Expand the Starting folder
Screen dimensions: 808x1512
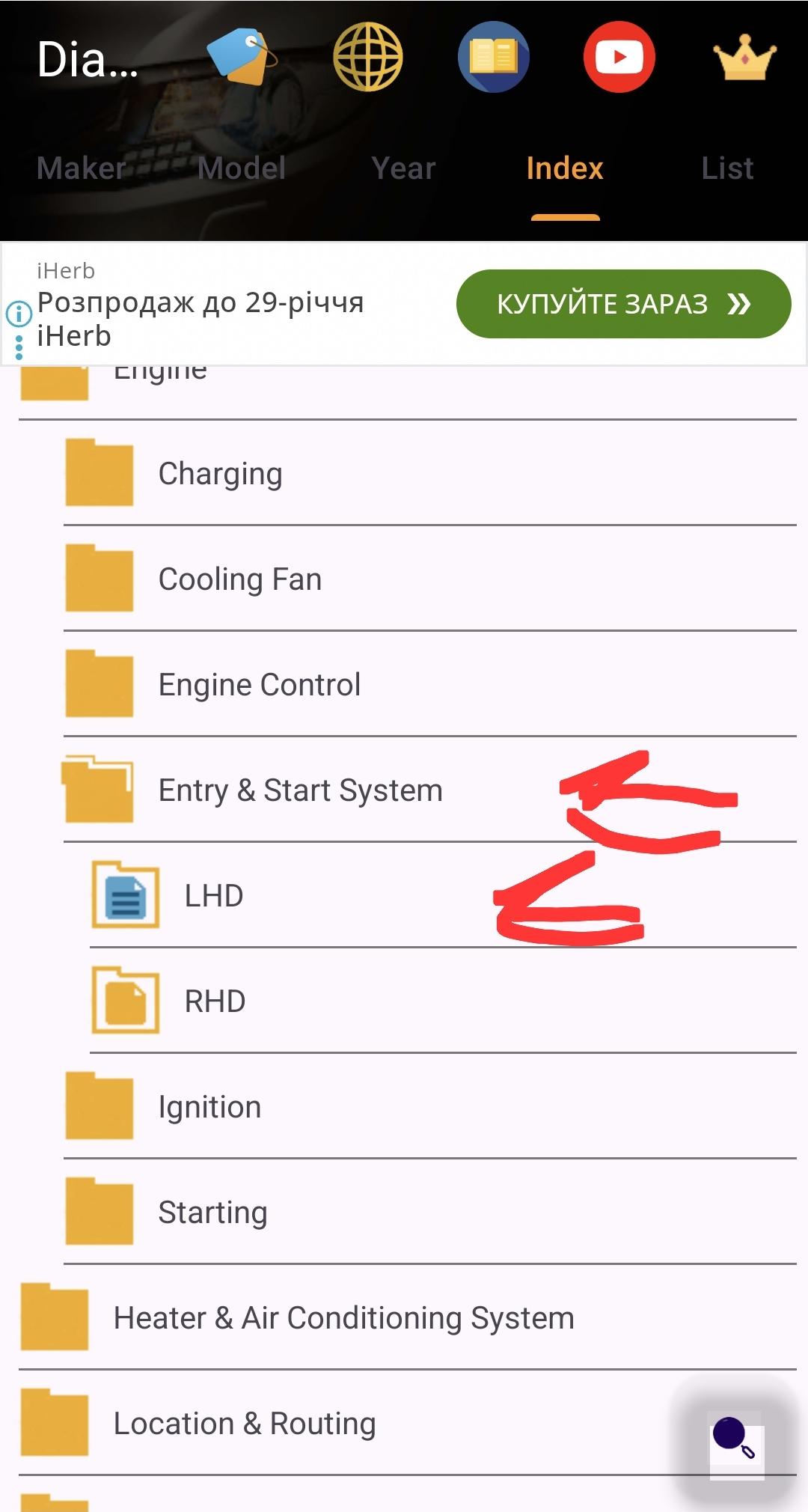(430, 1212)
